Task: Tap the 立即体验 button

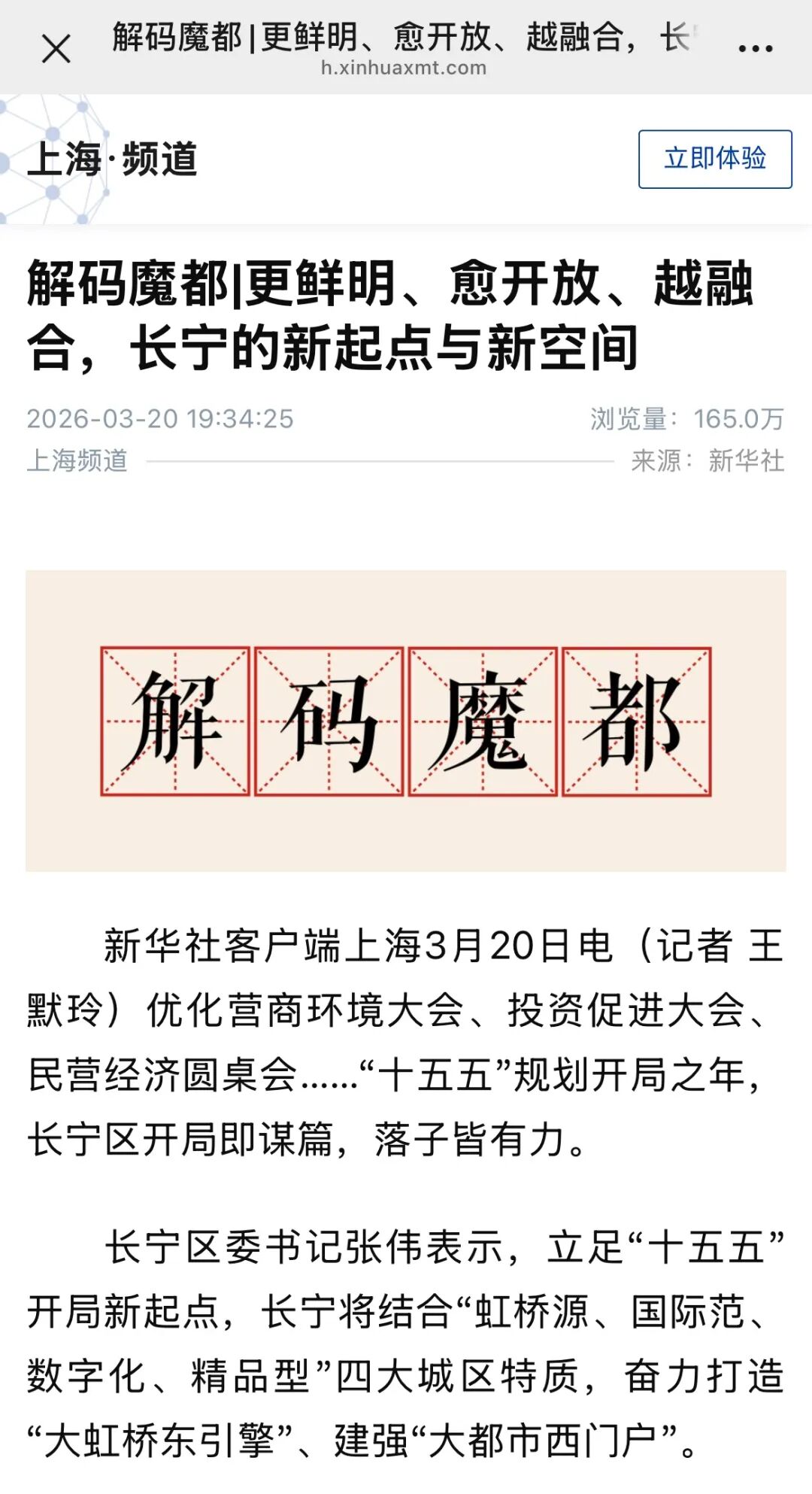Action: click(x=714, y=159)
